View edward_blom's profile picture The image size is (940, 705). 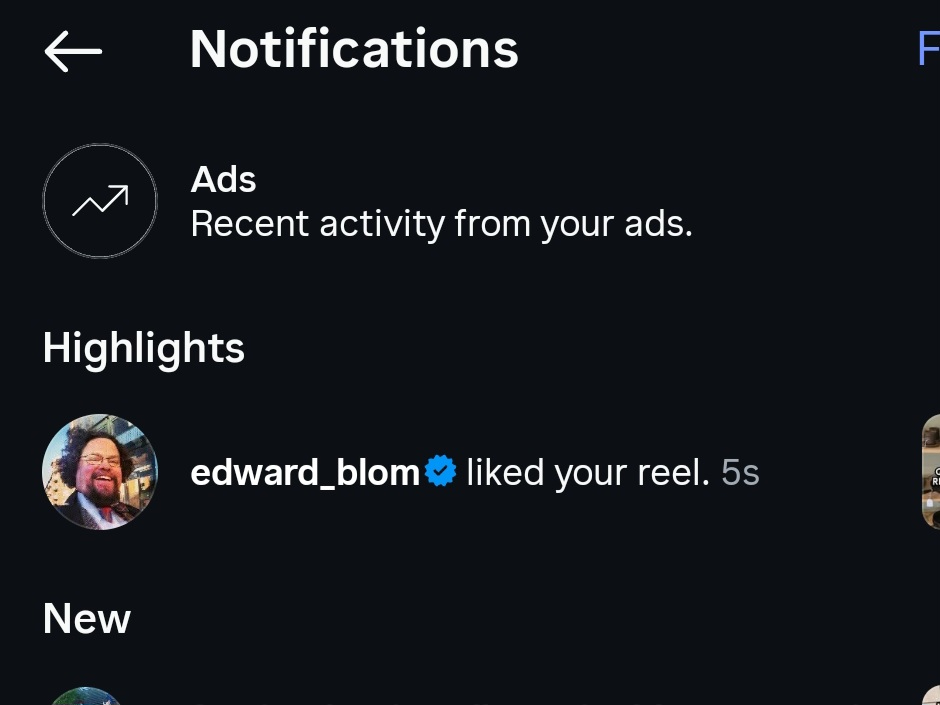[x=100, y=472]
